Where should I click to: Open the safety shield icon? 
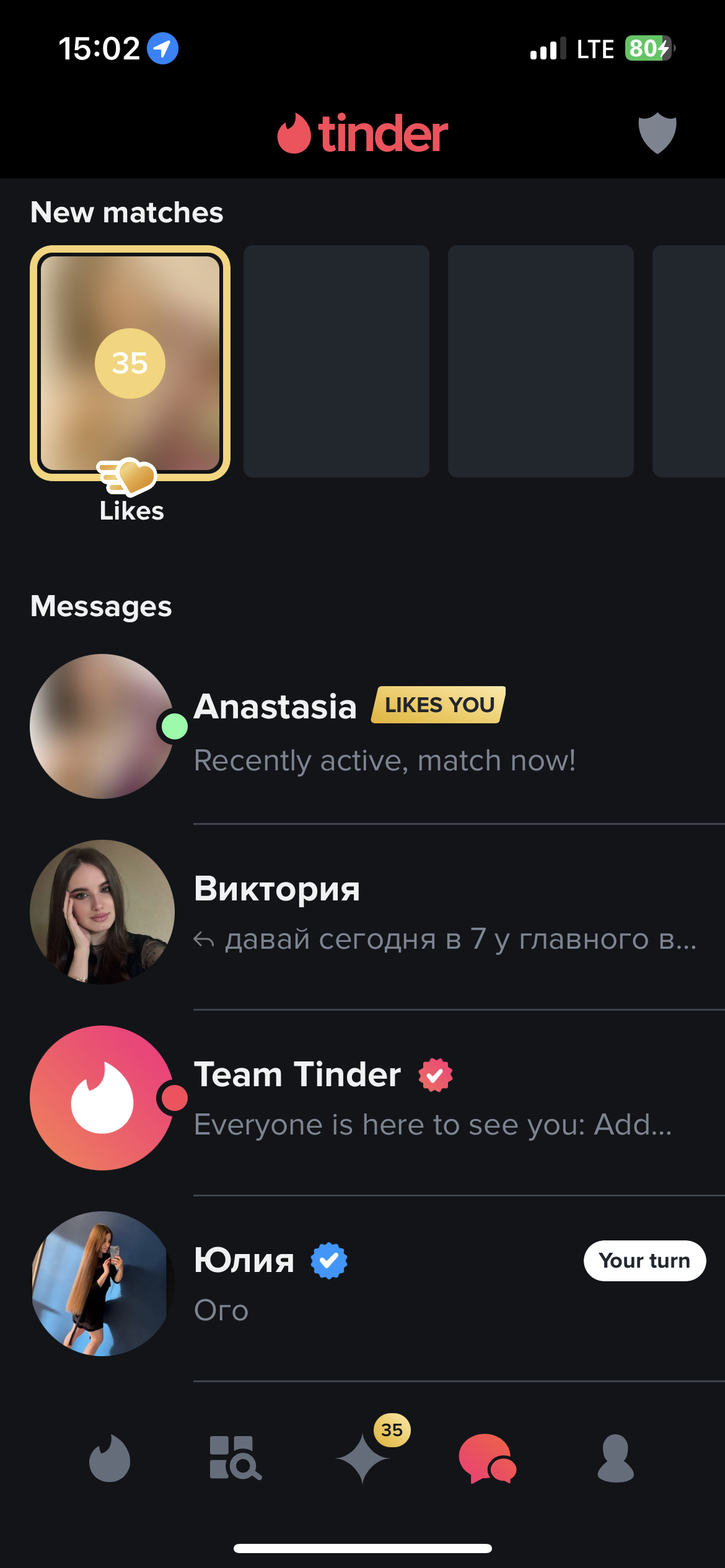click(x=657, y=133)
